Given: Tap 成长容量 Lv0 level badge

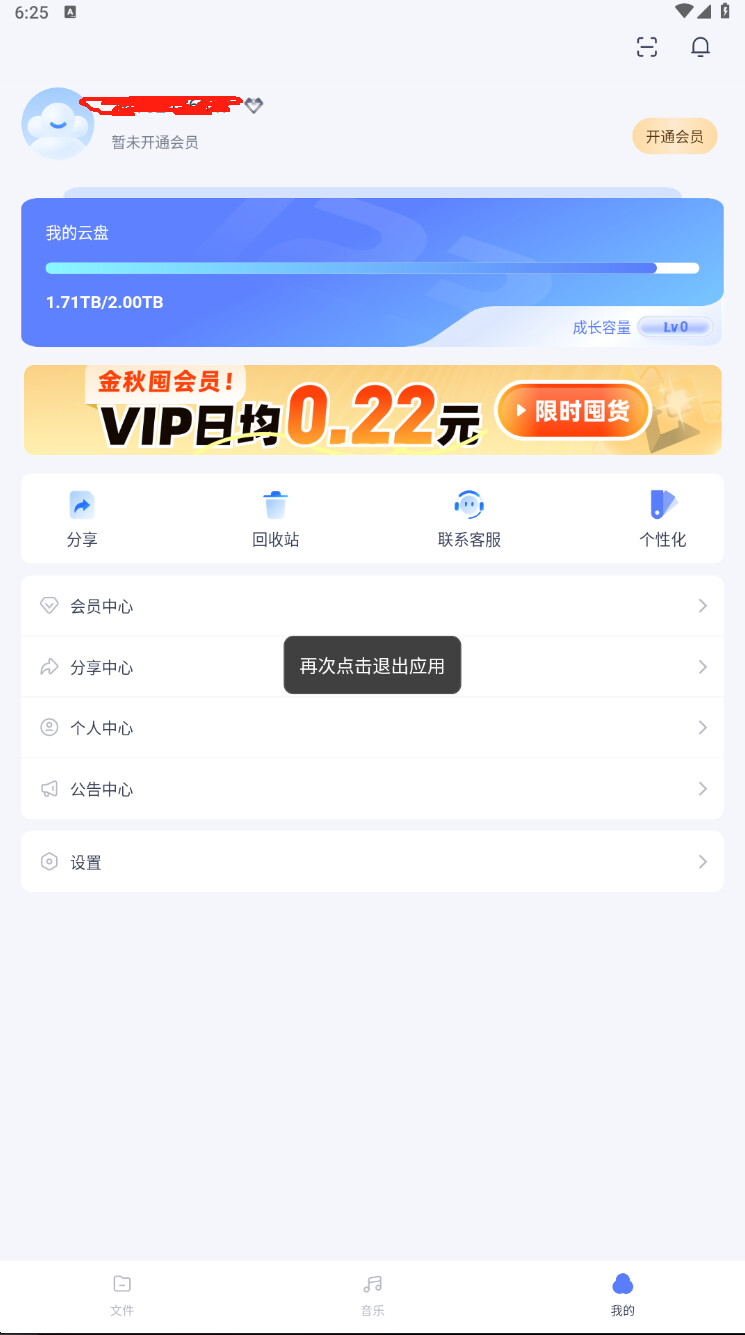Looking at the screenshot, I should click(x=676, y=327).
